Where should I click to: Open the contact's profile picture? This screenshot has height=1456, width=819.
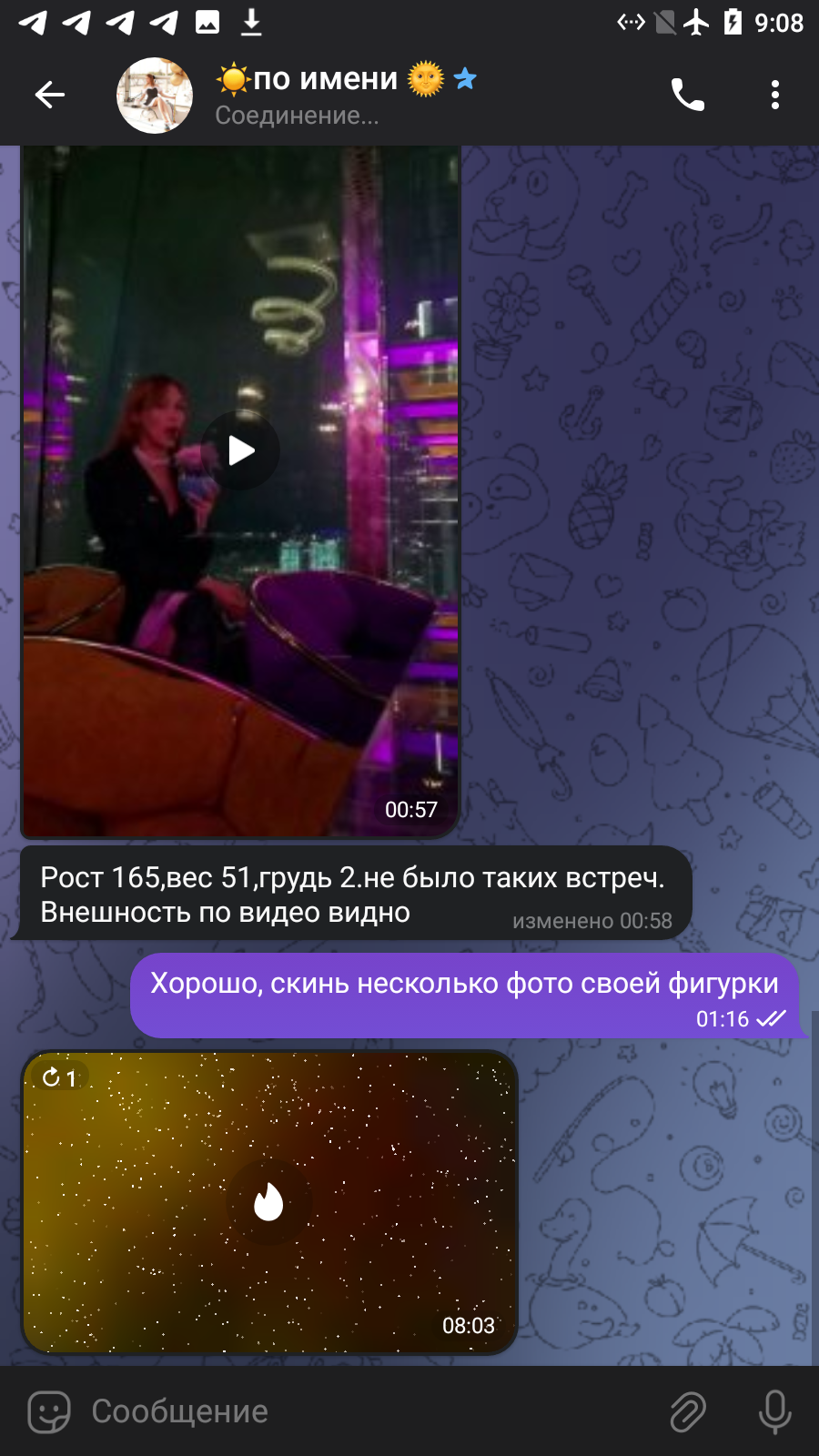click(x=155, y=96)
